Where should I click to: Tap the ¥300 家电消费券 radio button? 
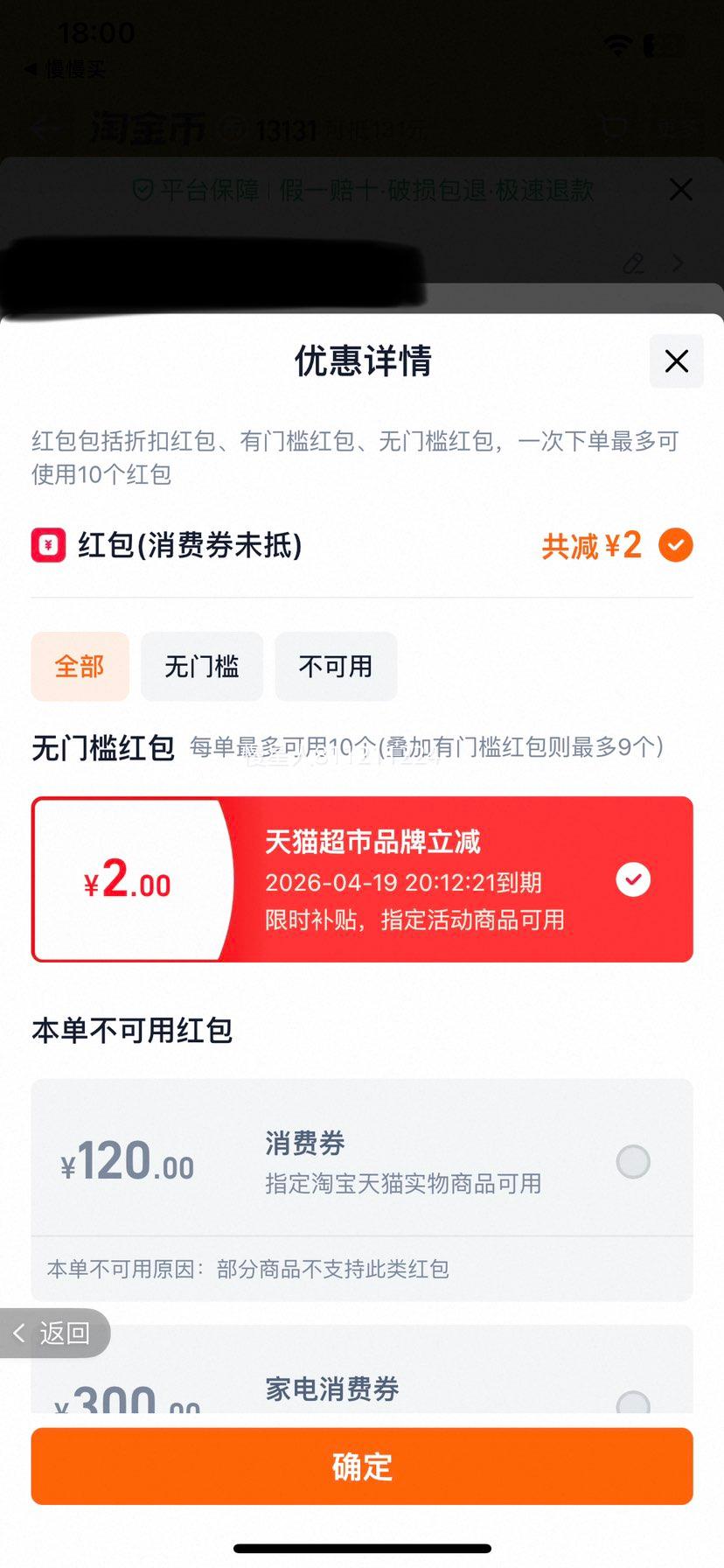point(632,1399)
